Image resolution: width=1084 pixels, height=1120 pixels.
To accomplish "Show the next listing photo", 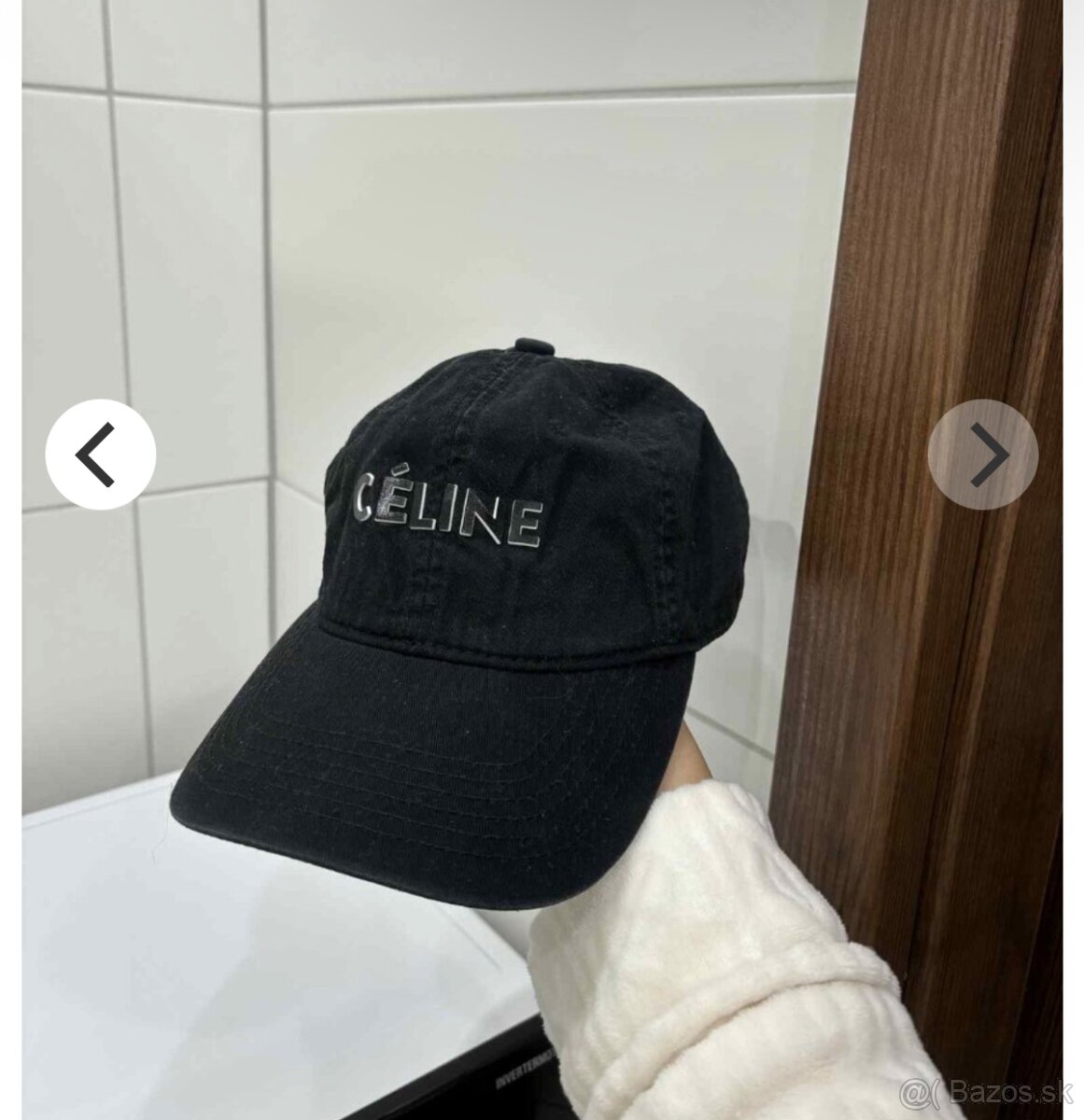I will 982,455.
